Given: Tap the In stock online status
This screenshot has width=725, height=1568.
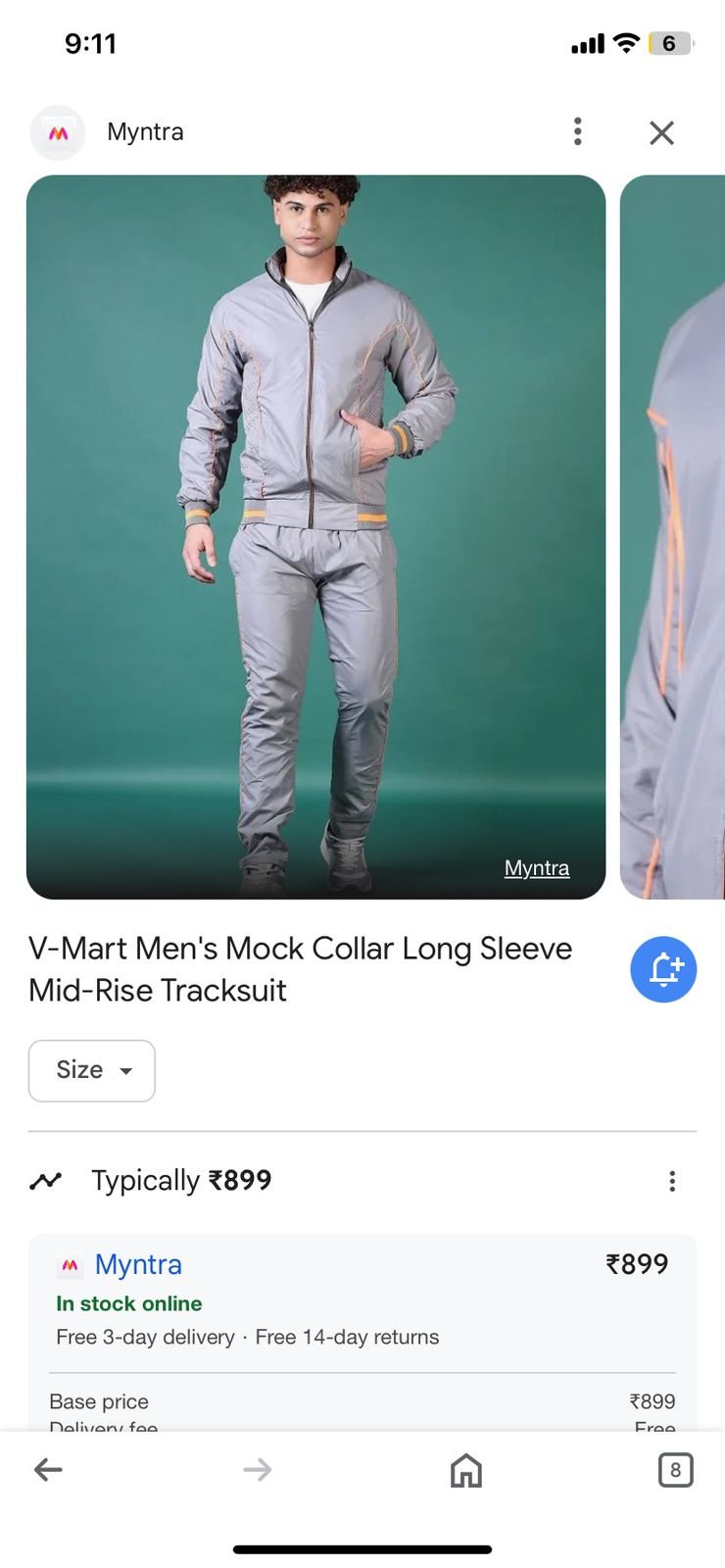Looking at the screenshot, I should pos(128,1303).
